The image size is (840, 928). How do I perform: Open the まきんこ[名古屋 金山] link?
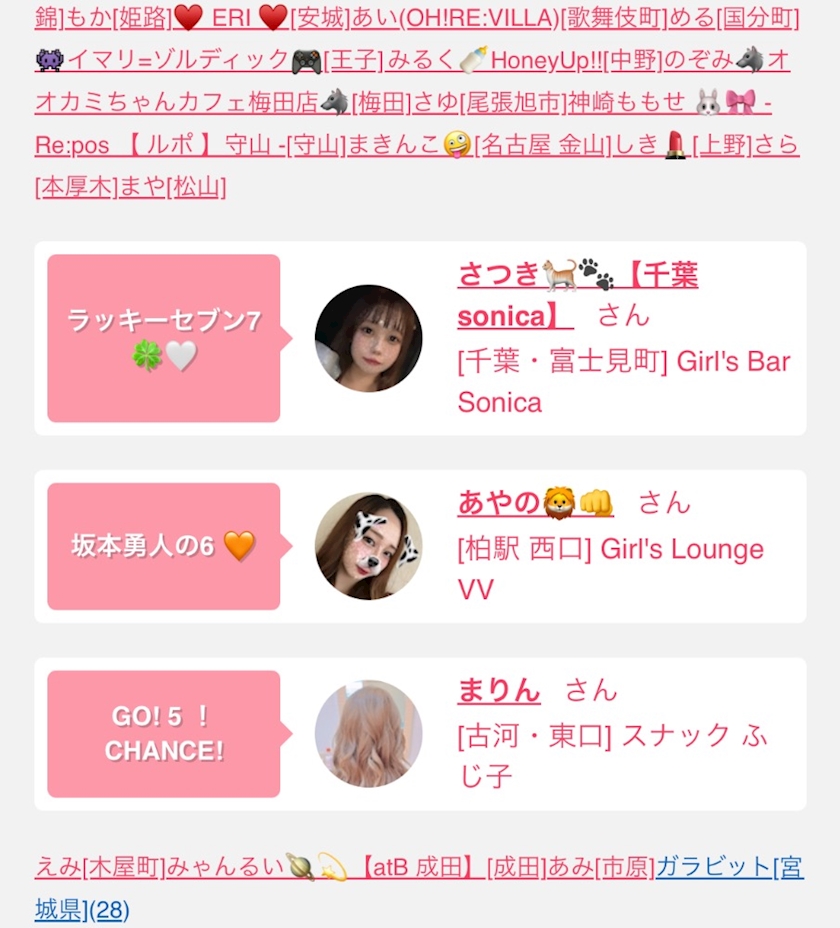[x=479, y=146]
